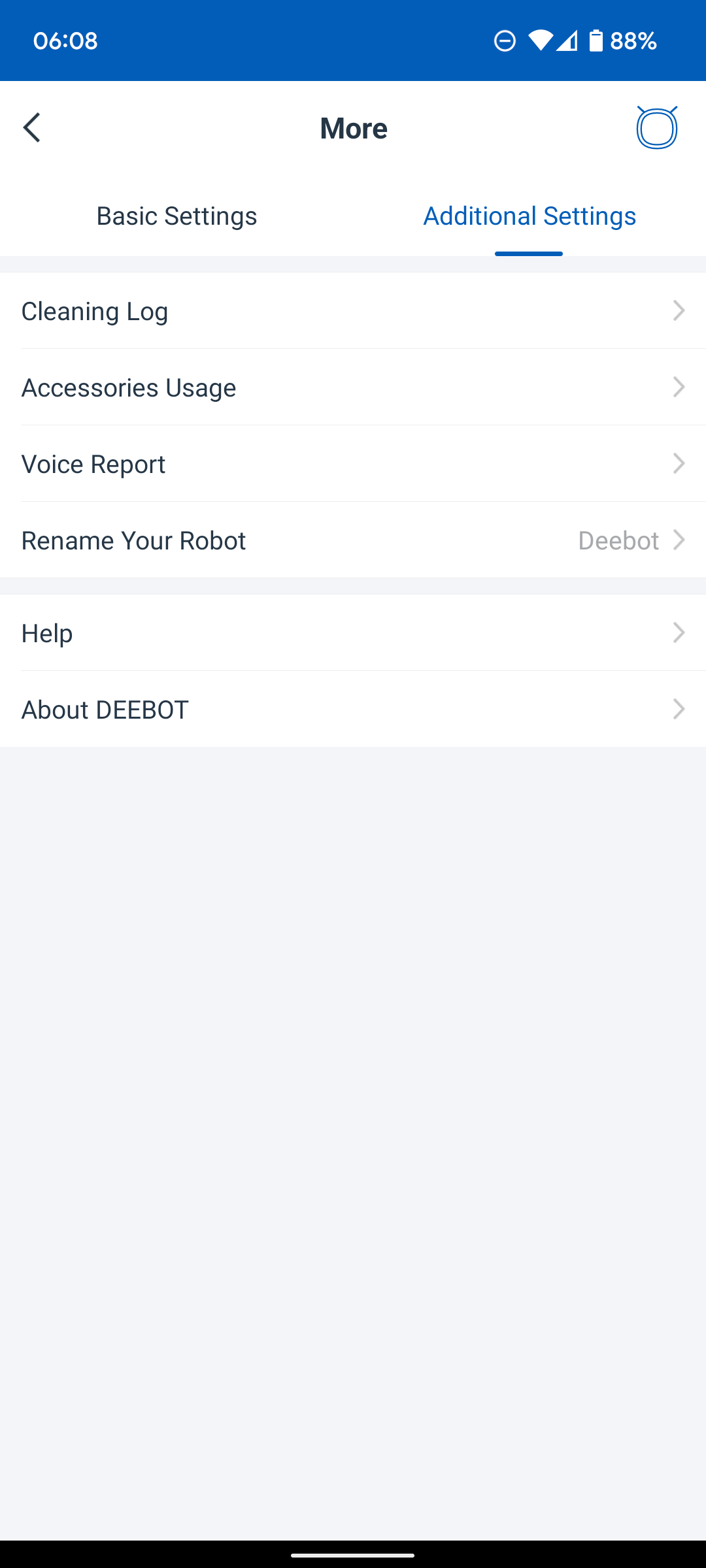Open the Cleaning Log
This screenshot has height=1568, width=706.
pos(353,311)
